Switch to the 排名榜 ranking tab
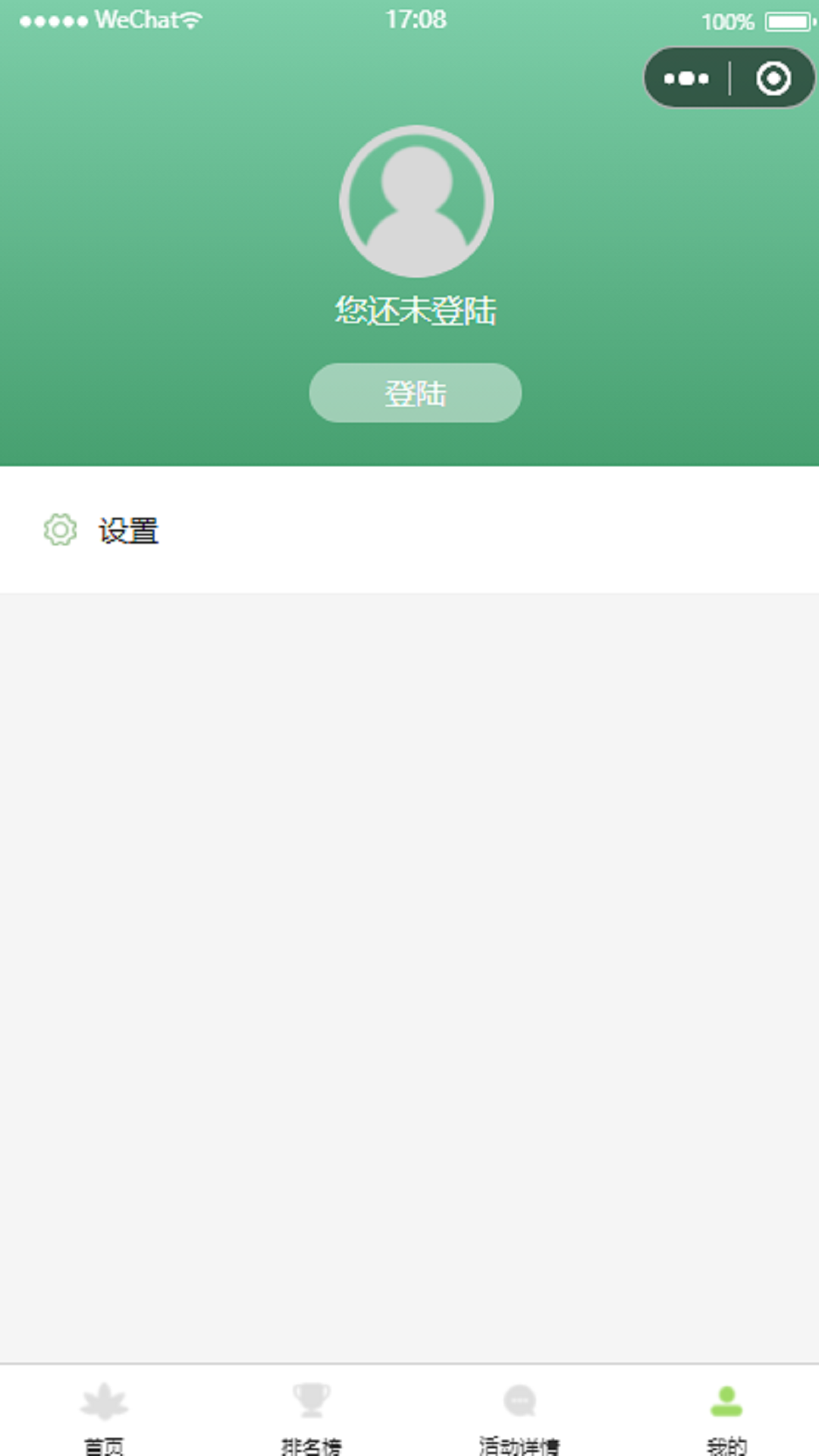Image resolution: width=819 pixels, height=1456 pixels. click(311, 1415)
